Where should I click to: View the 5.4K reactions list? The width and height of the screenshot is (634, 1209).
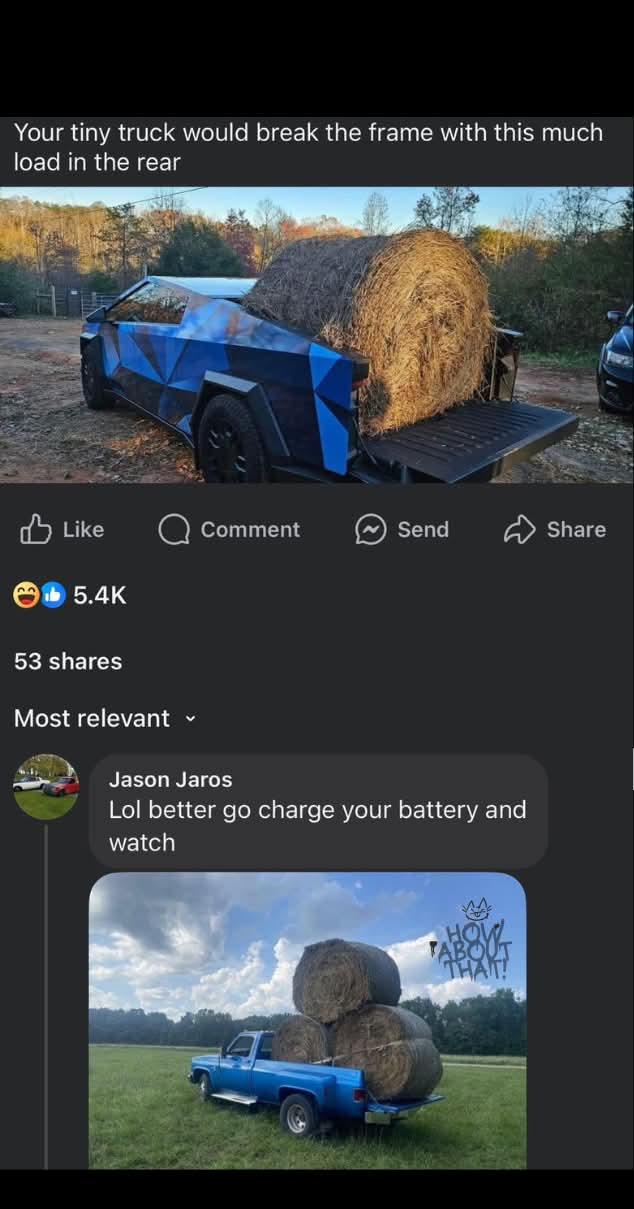[70, 595]
